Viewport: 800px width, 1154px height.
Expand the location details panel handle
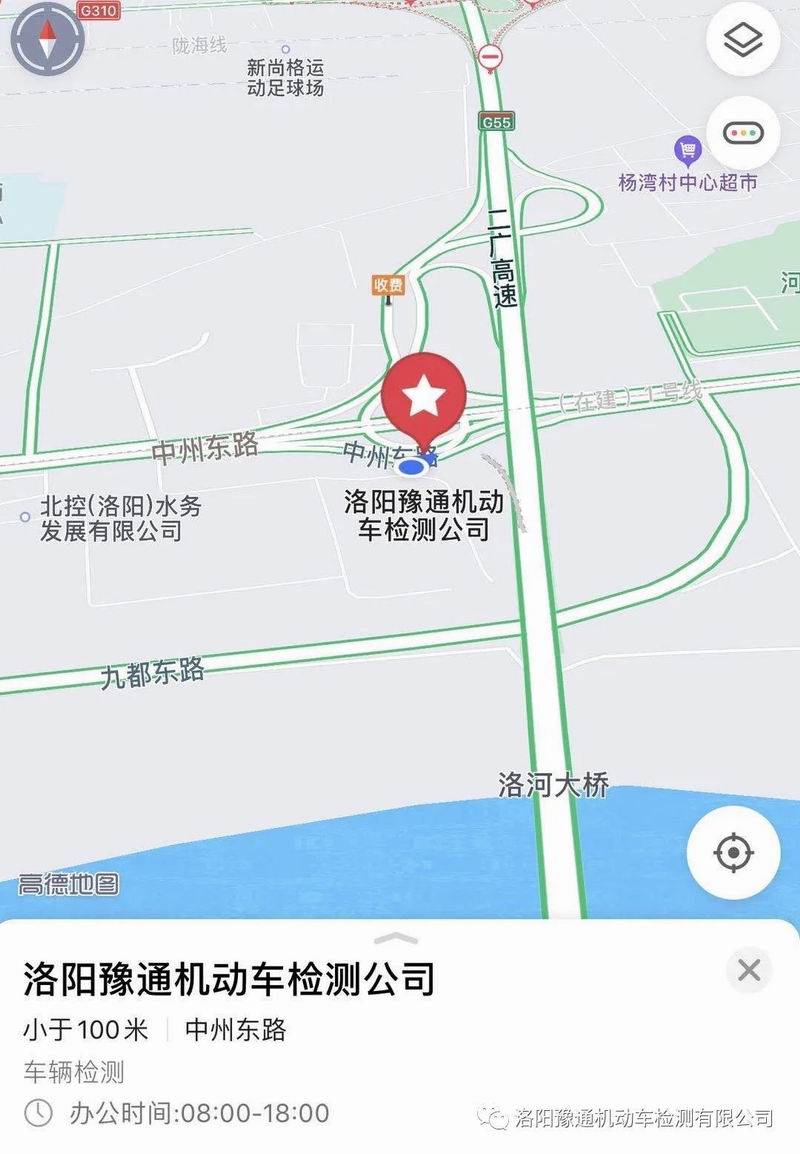tap(400, 938)
